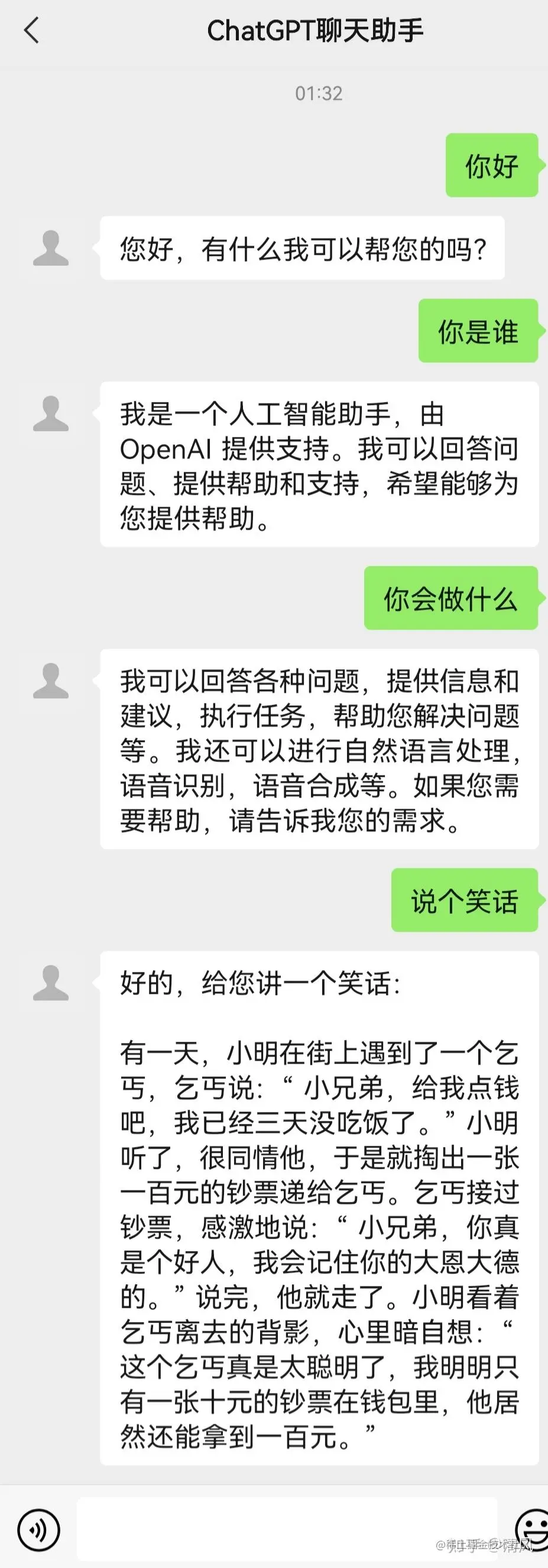The width and height of the screenshot is (548, 1568).
Task: Open profile avatar beside the 您好 reply
Action: (50, 248)
